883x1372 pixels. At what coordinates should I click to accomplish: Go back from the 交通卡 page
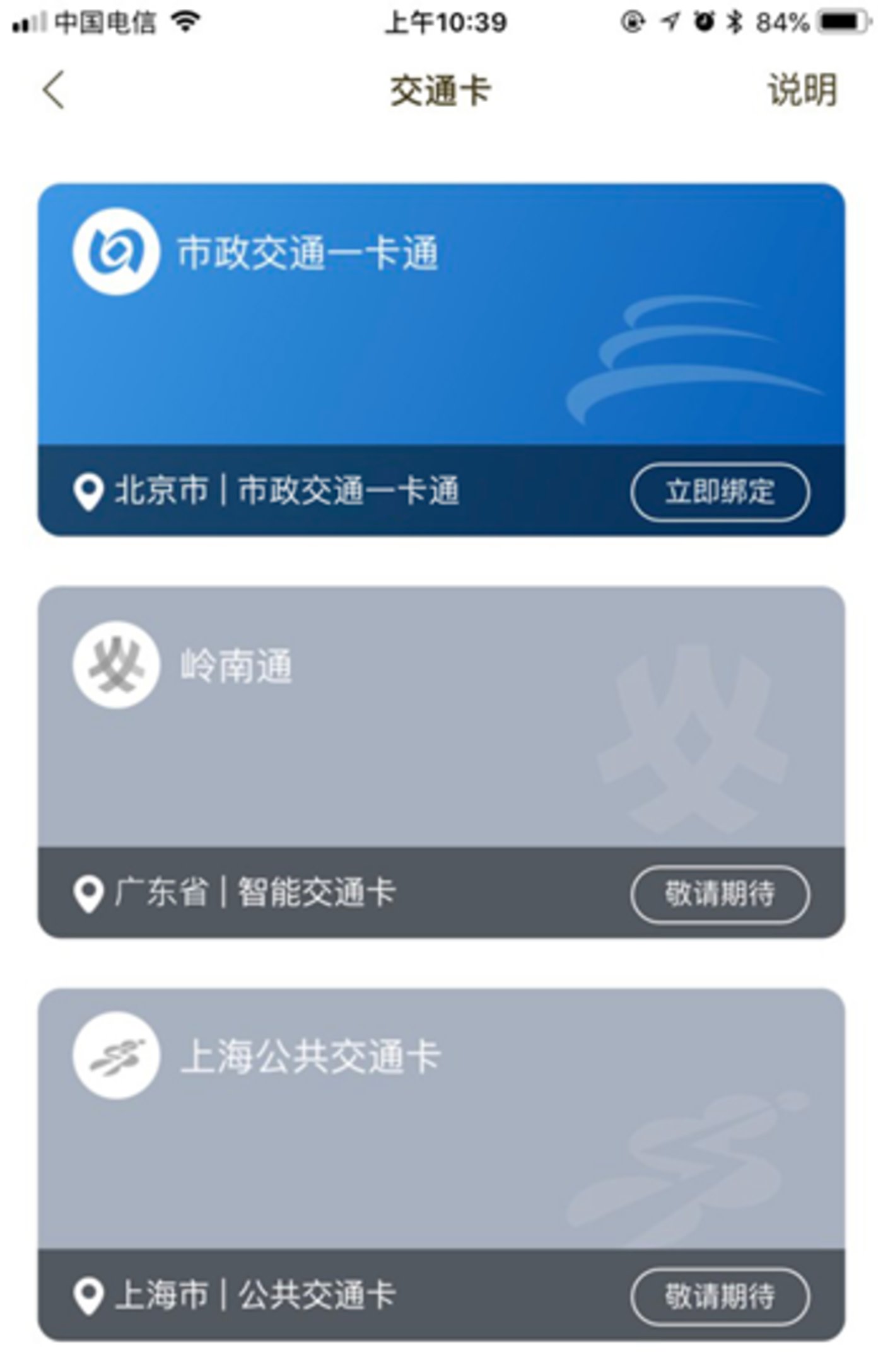coord(54,90)
